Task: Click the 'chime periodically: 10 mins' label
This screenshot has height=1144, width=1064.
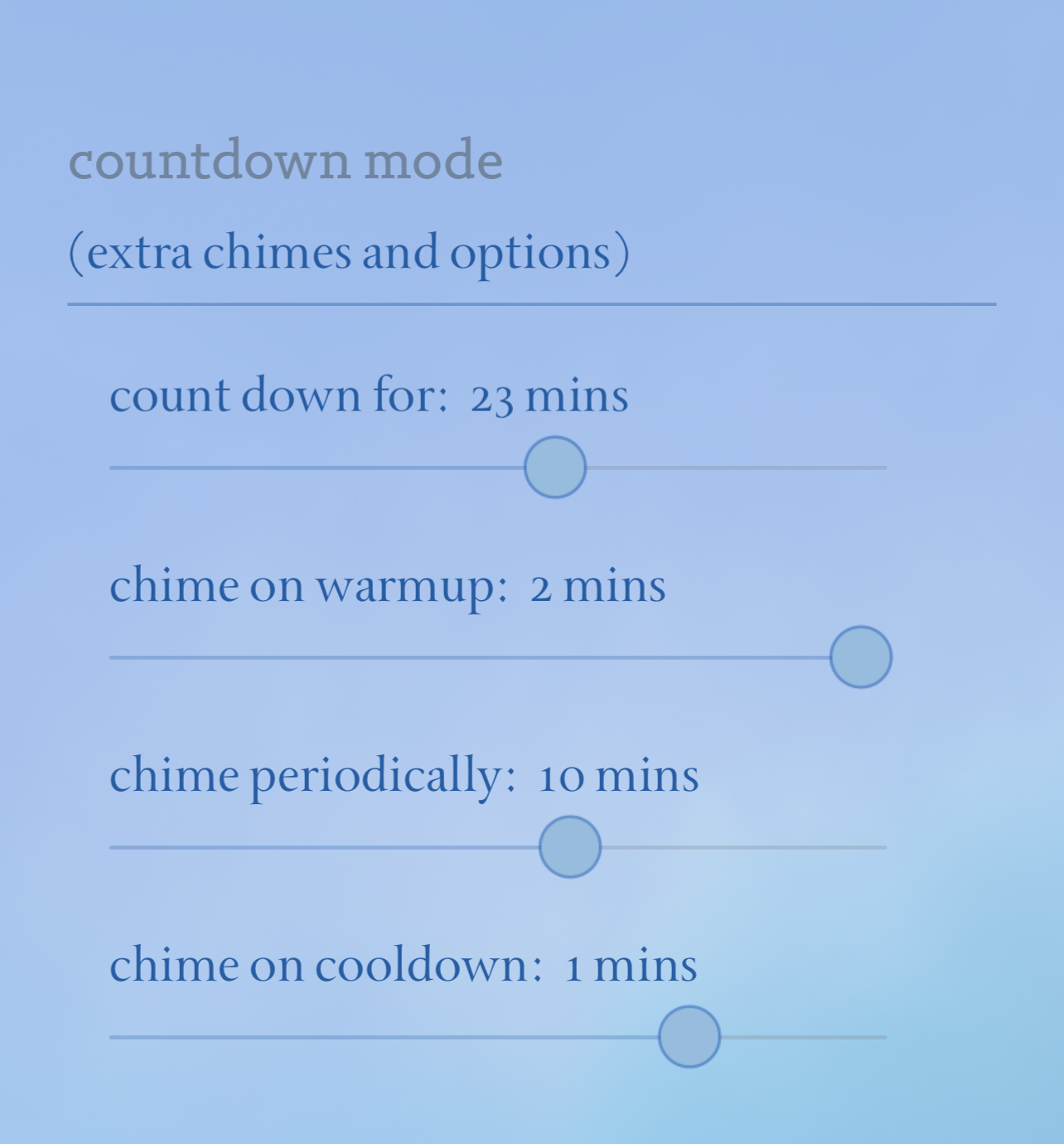Action: 404,777
